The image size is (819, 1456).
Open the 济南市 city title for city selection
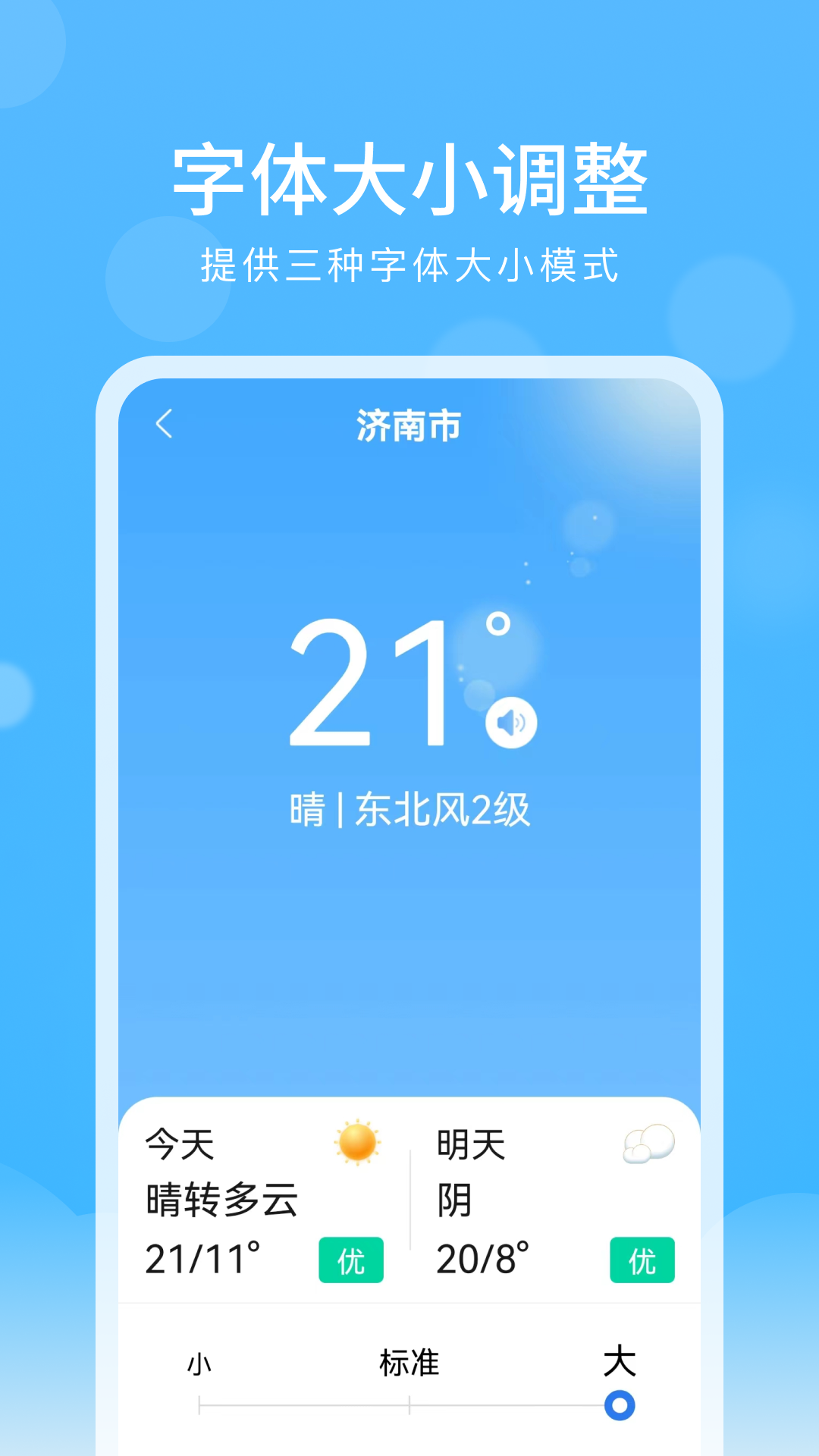(409, 427)
